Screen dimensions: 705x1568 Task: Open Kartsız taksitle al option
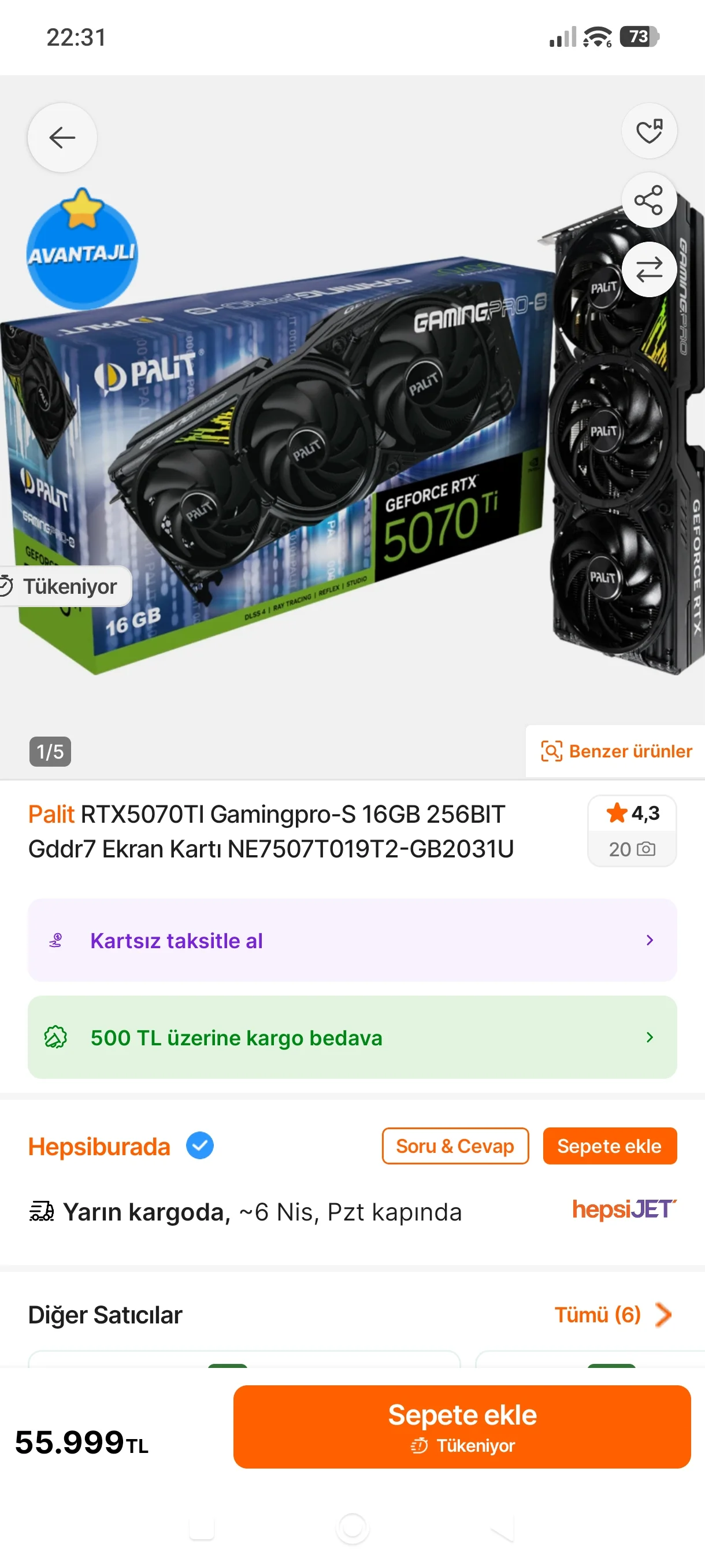[x=351, y=940]
